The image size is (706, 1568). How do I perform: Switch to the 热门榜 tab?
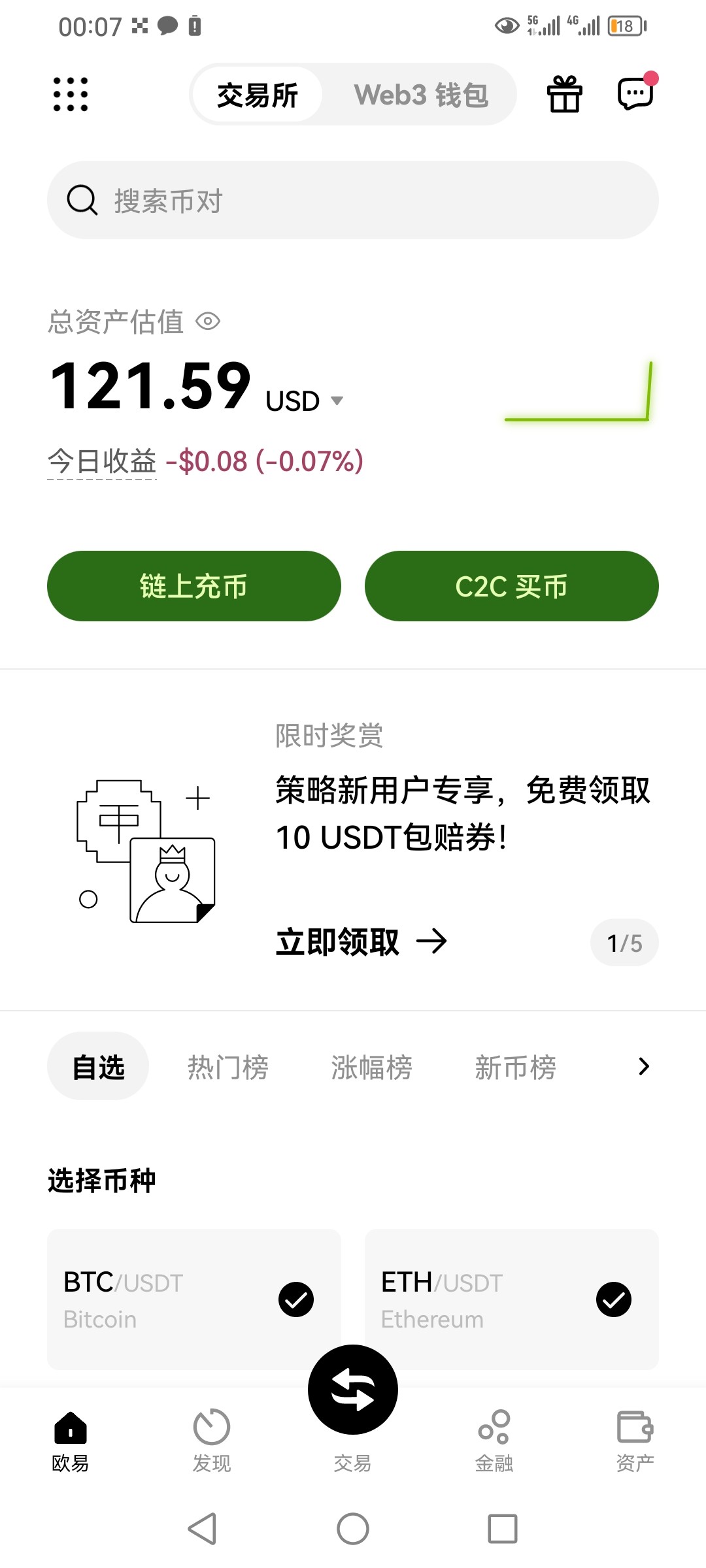(x=227, y=1068)
